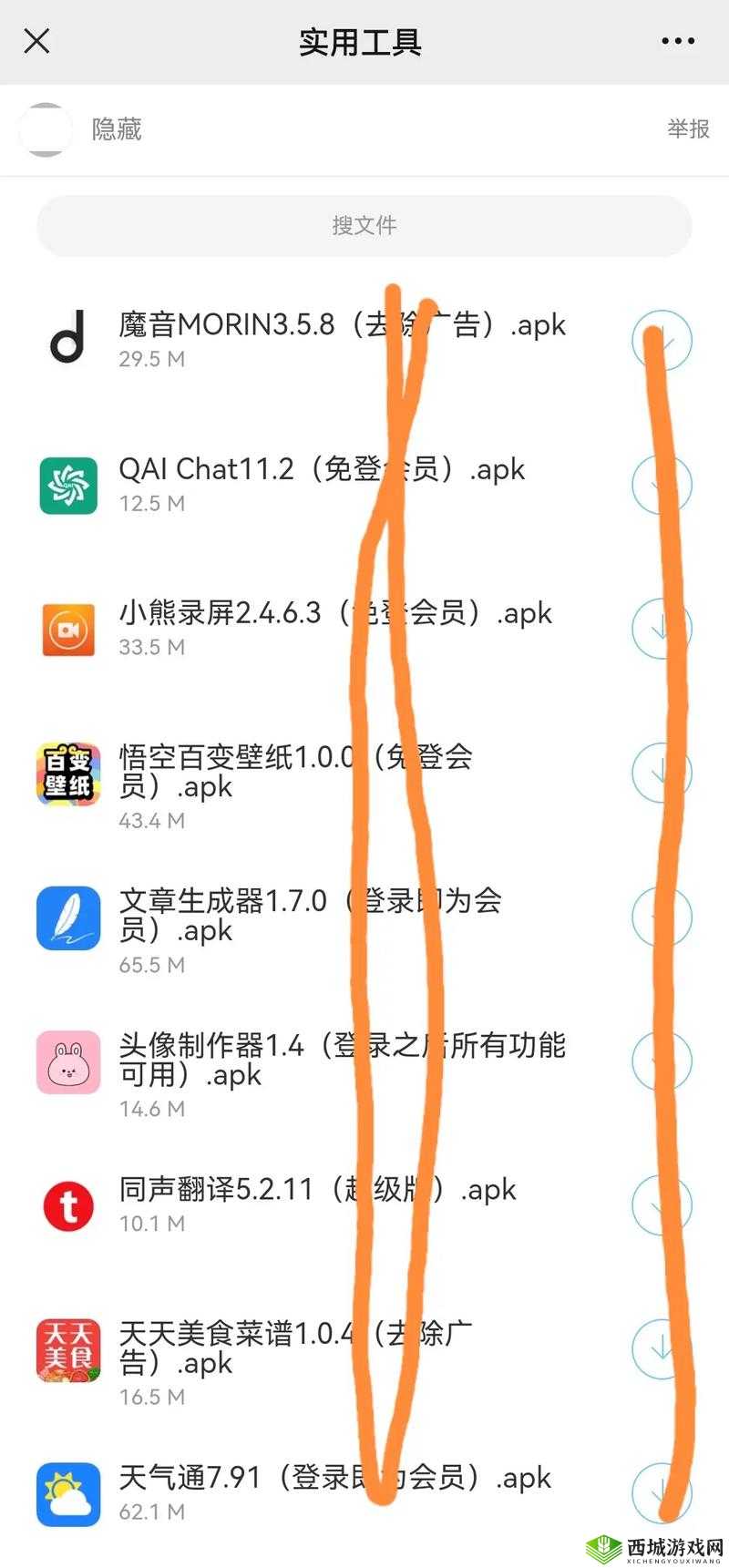
Task: Download the 魔音MORIN3.5.8 apk file
Action: click(x=662, y=342)
